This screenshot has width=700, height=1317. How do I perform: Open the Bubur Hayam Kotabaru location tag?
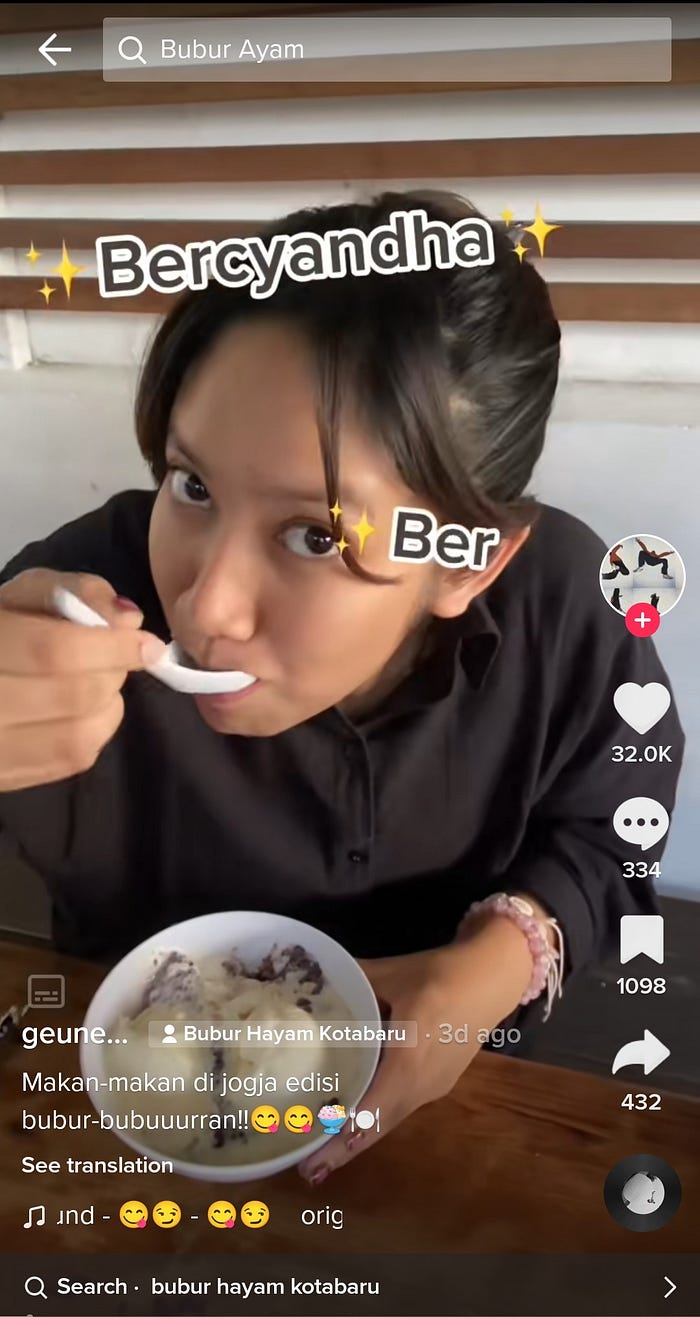pos(283,1034)
